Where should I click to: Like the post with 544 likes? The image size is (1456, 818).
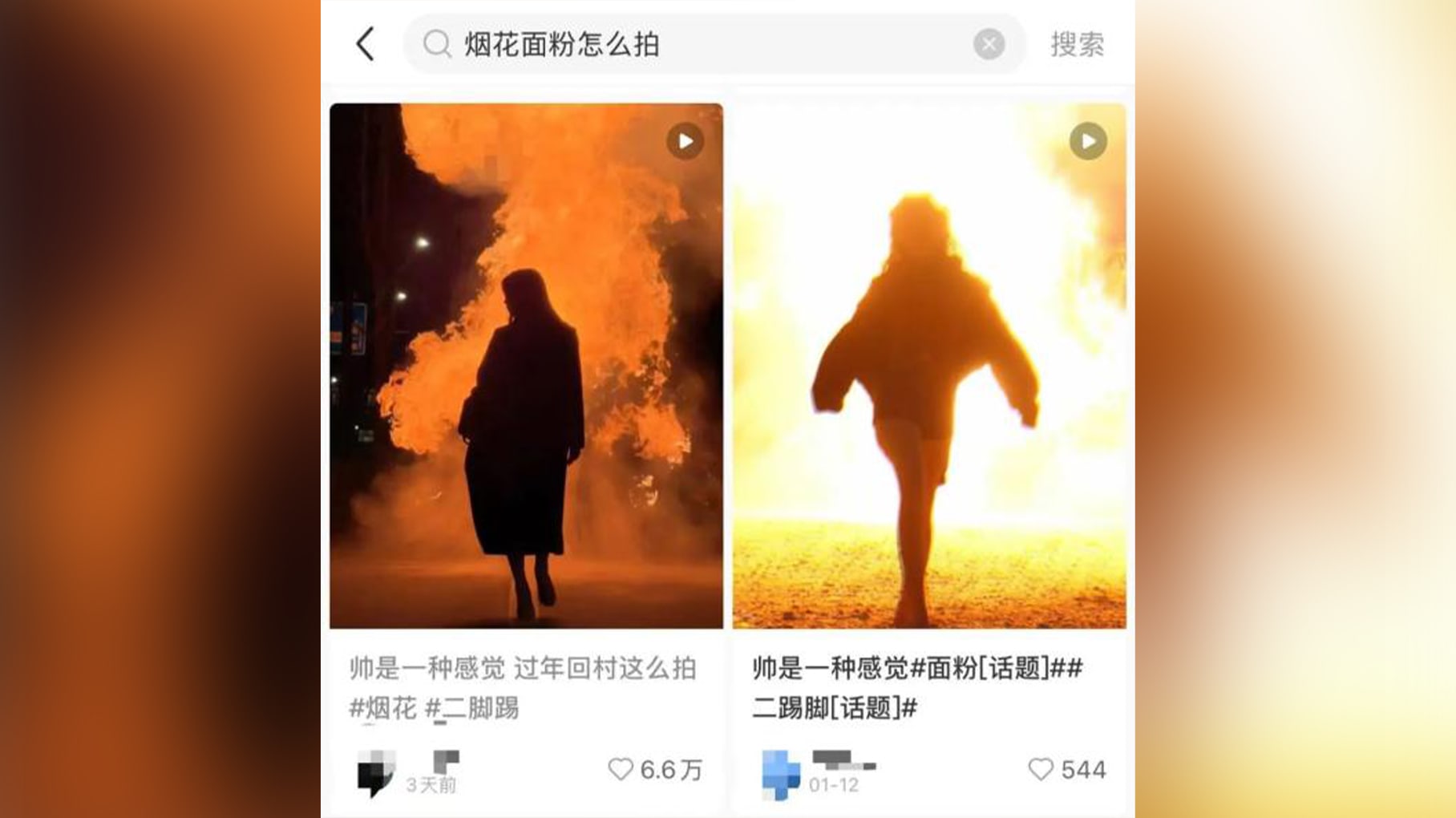click(x=1040, y=769)
